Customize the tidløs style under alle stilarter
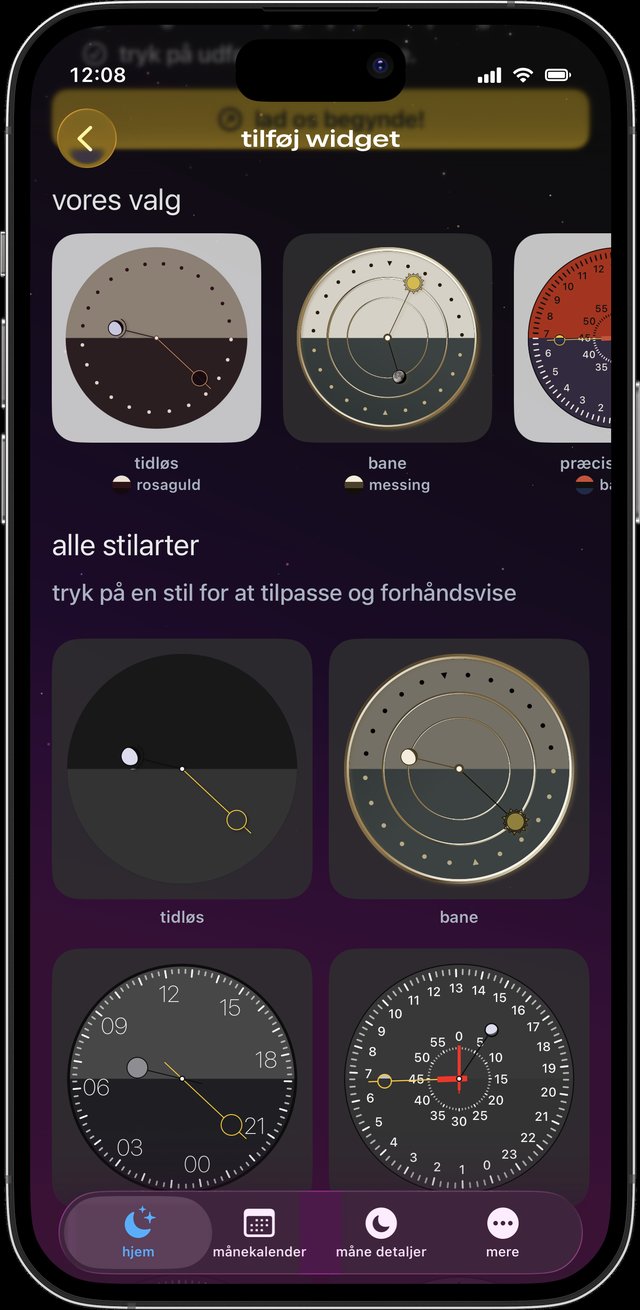The image size is (640, 1310). 182,768
